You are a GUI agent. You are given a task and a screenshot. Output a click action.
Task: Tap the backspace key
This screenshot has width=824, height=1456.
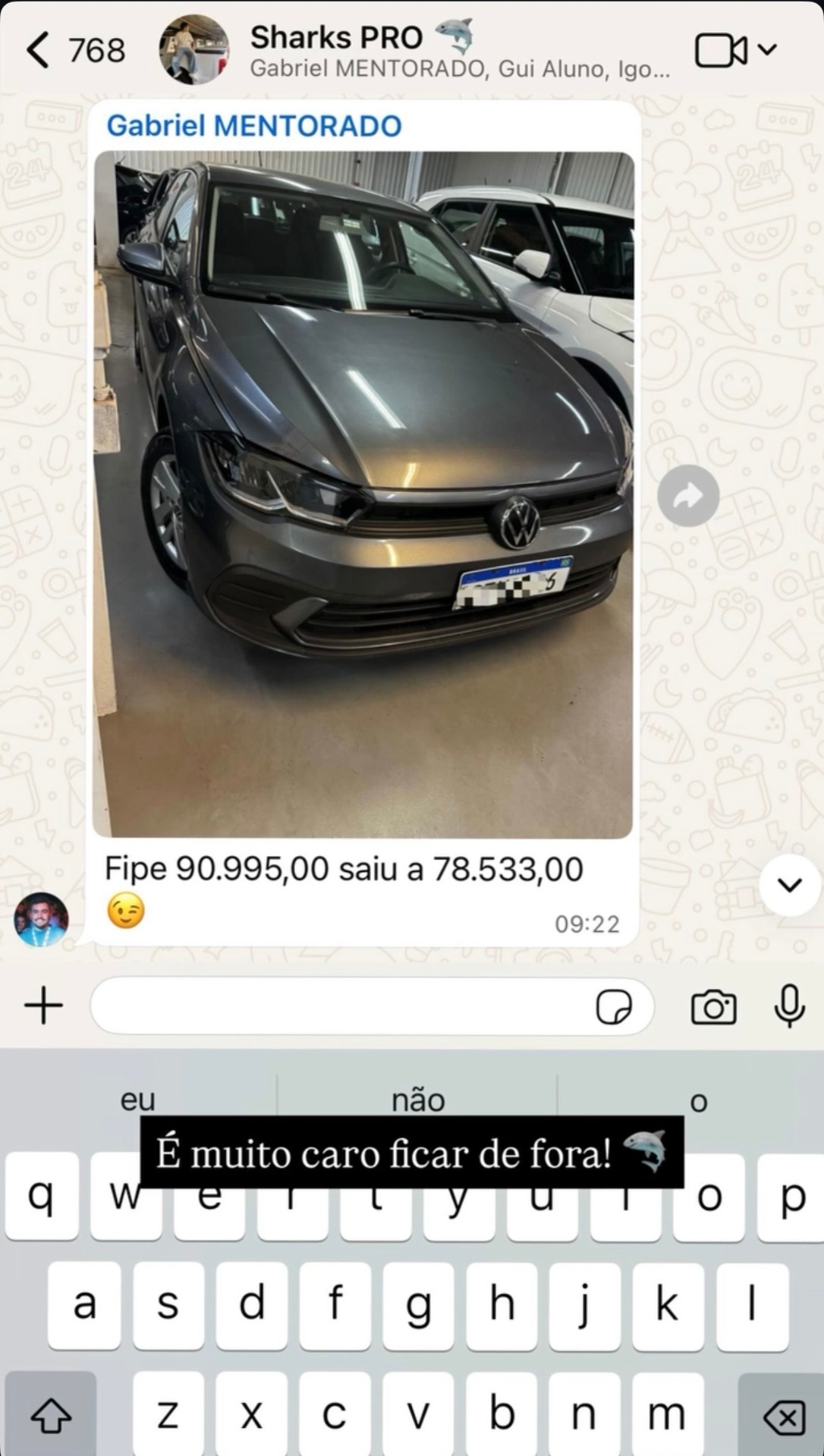[782, 1416]
